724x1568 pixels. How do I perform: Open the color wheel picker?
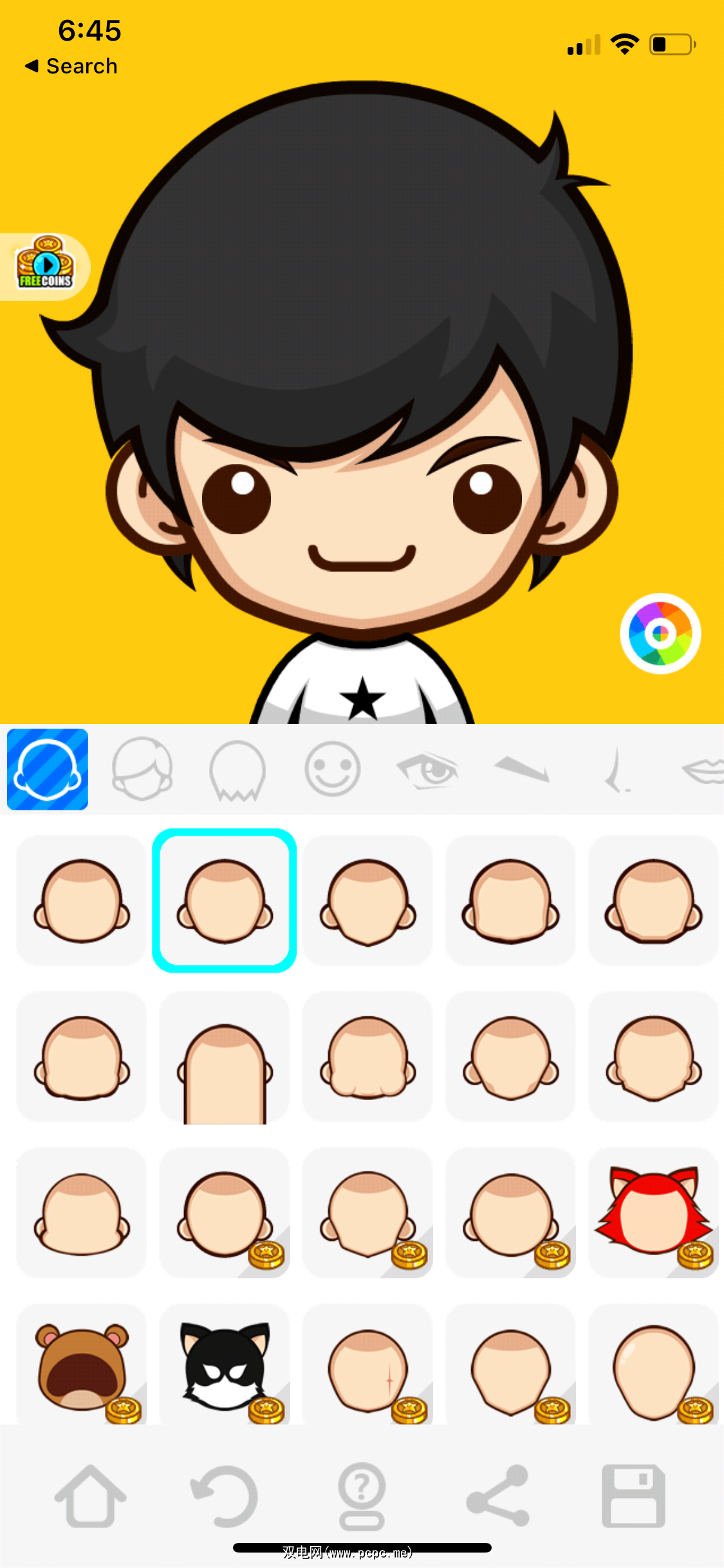[660, 633]
